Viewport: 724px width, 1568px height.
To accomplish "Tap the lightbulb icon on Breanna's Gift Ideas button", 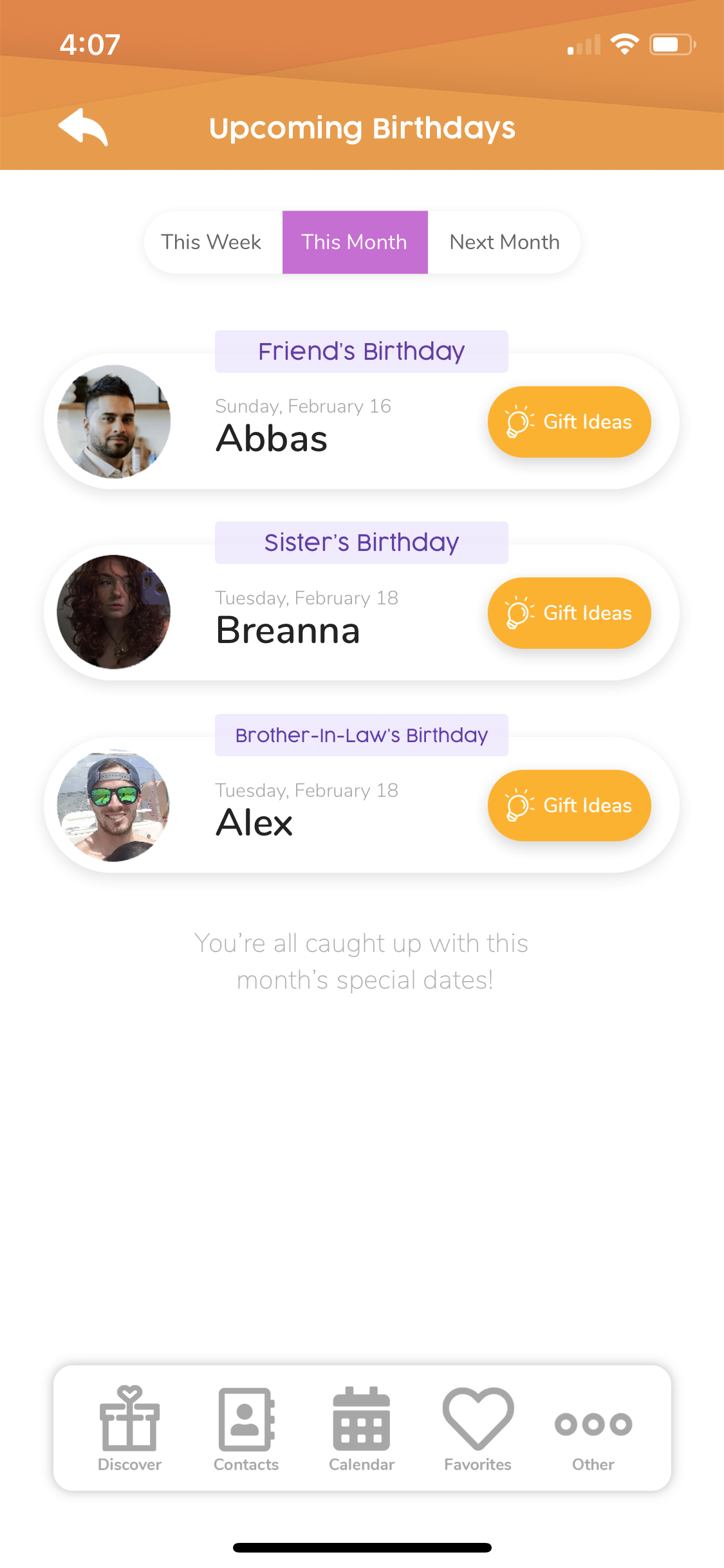I will [519, 613].
